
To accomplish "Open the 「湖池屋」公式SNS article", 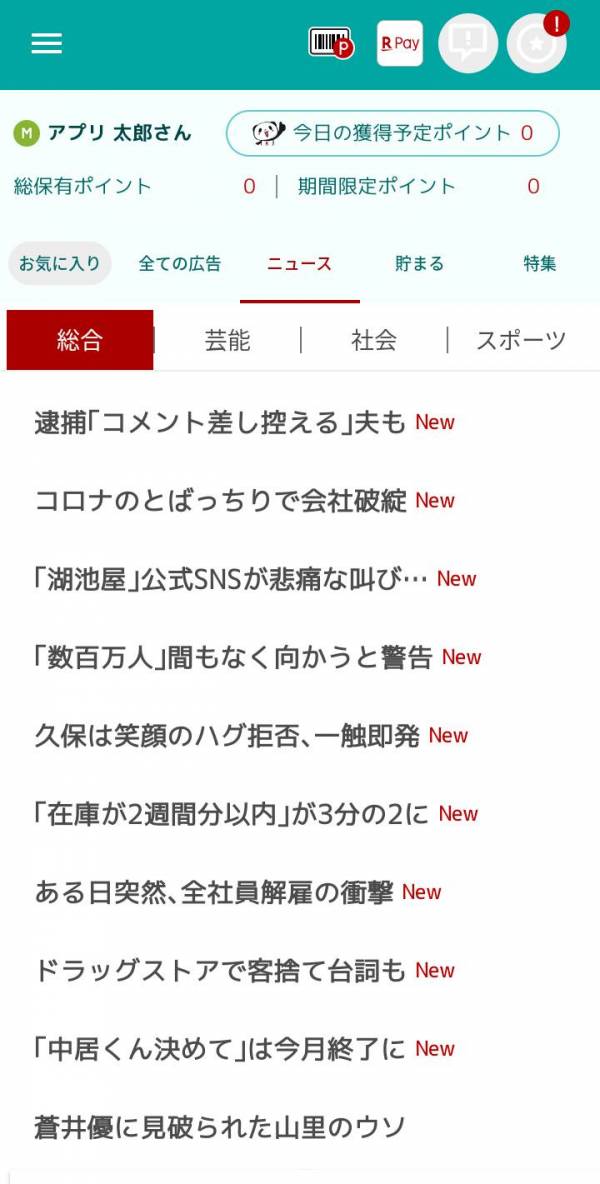I will (x=255, y=579).
